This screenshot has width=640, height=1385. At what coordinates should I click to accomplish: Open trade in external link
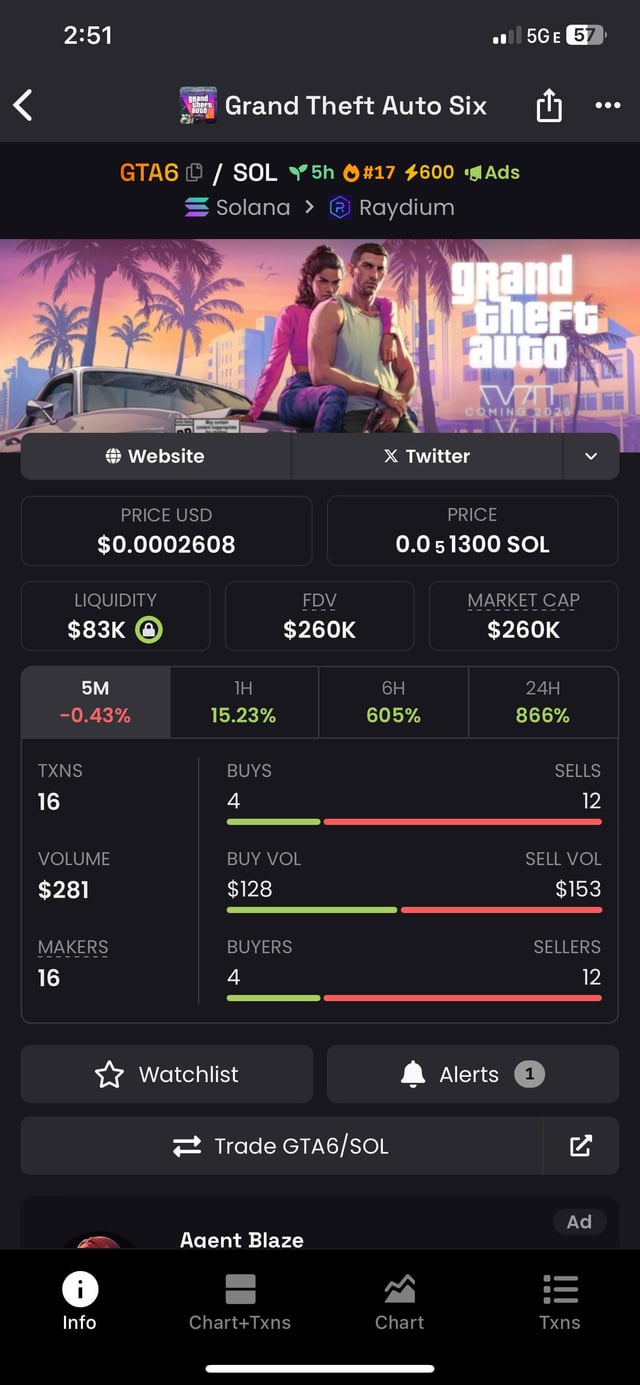pos(581,1146)
